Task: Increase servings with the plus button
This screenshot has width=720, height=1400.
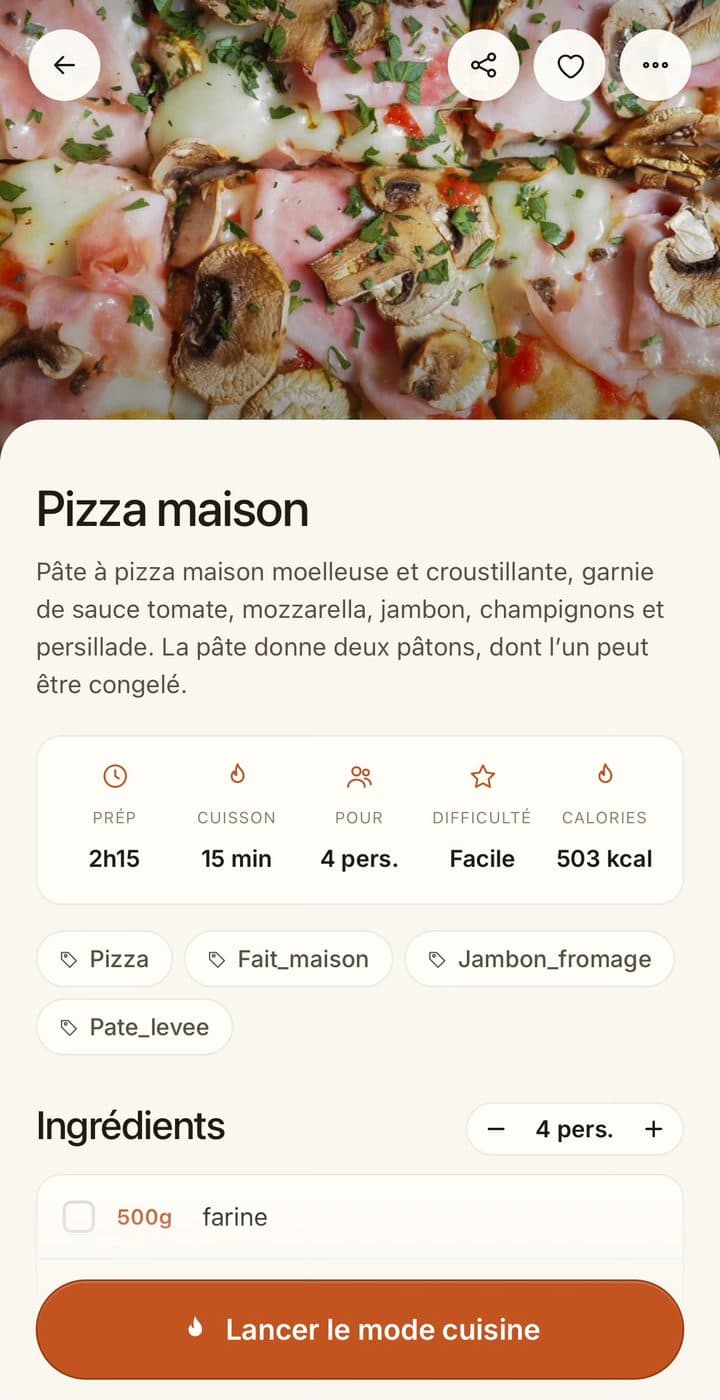Action: coord(654,1129)
